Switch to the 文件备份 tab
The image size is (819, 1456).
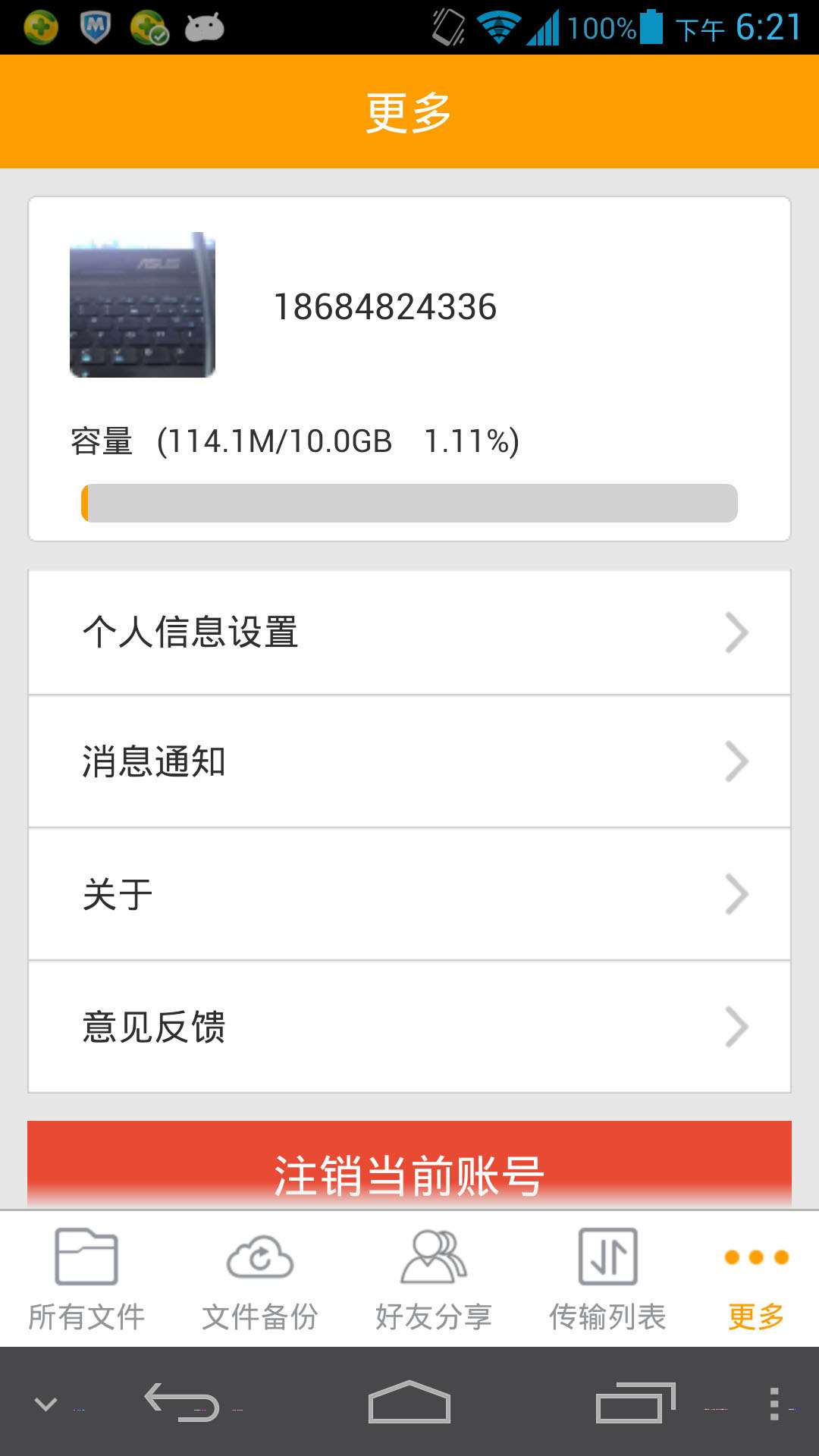(x=259, y=1280)
